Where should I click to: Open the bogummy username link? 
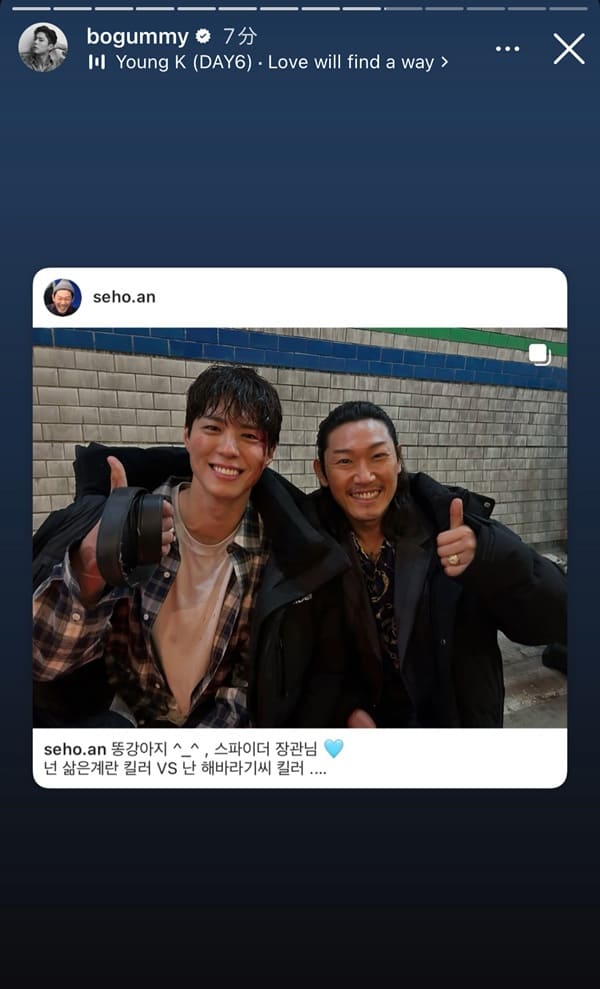pos(137,36)
